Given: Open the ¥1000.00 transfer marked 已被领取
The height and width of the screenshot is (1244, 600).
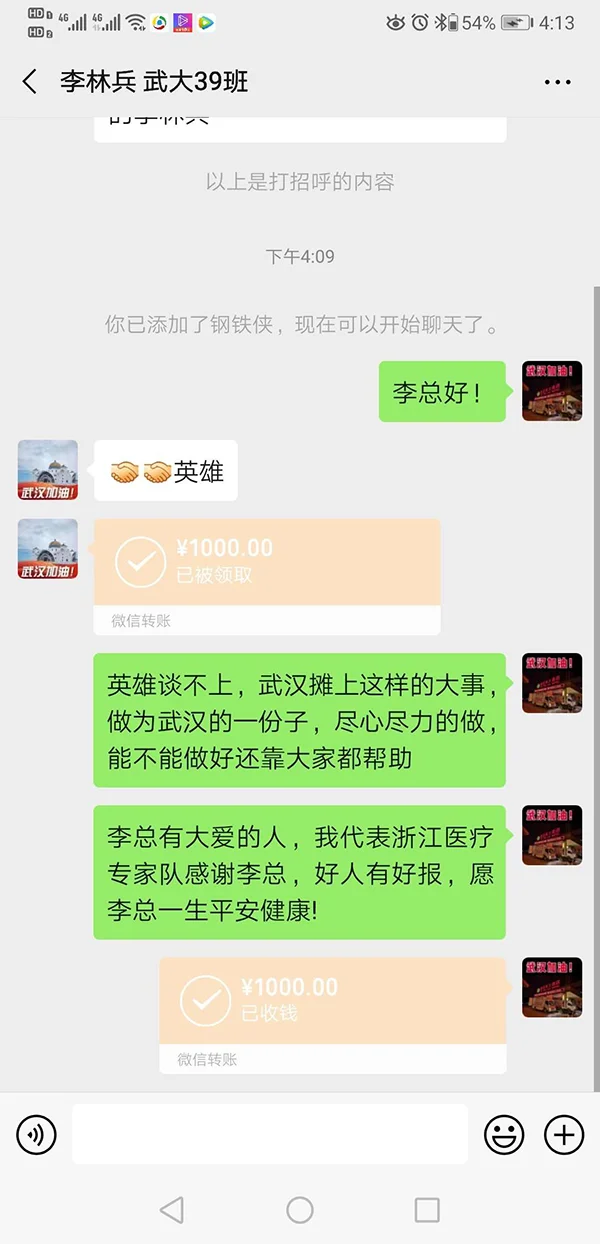Looking at the screenshot, I should (x=267, y=577).
